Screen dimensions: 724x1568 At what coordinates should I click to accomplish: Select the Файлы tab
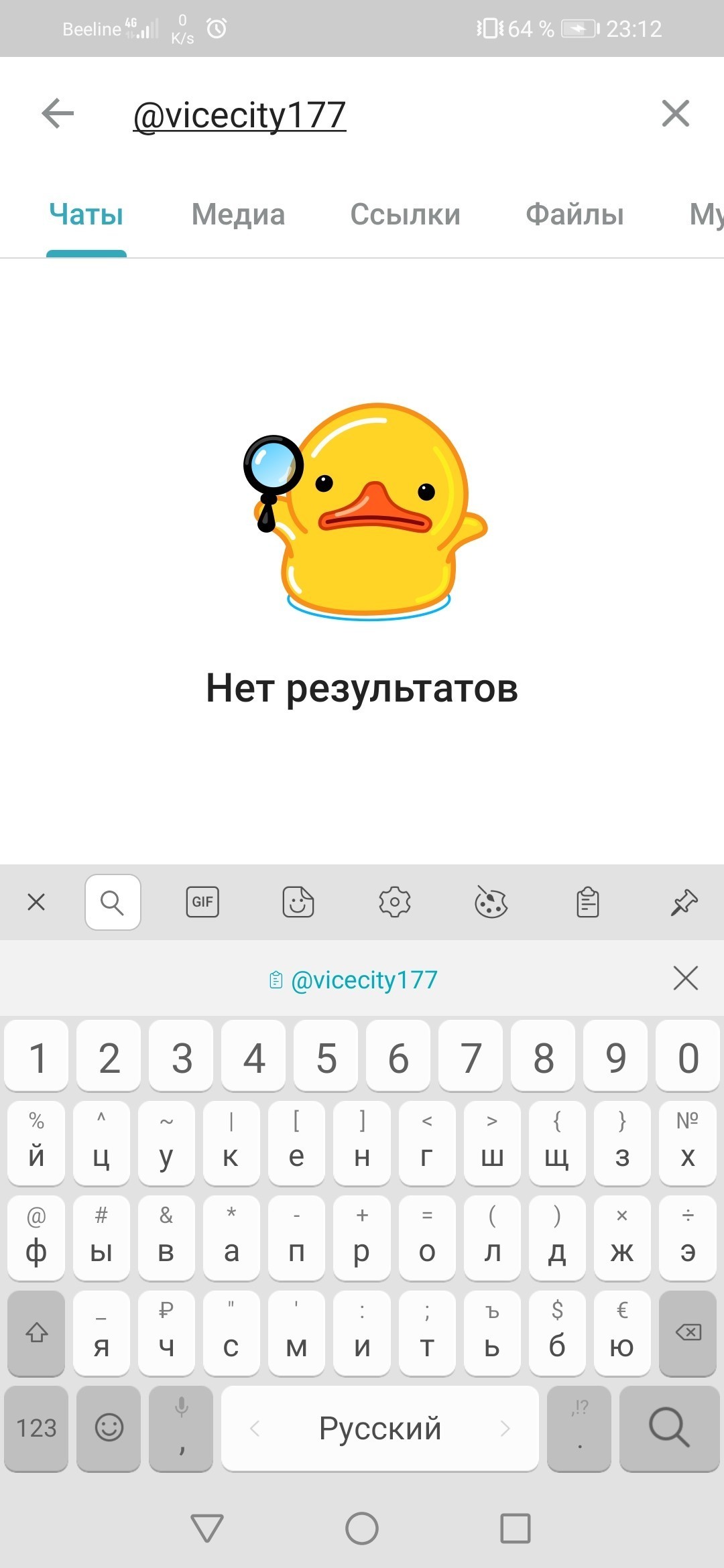pos(575,215)
